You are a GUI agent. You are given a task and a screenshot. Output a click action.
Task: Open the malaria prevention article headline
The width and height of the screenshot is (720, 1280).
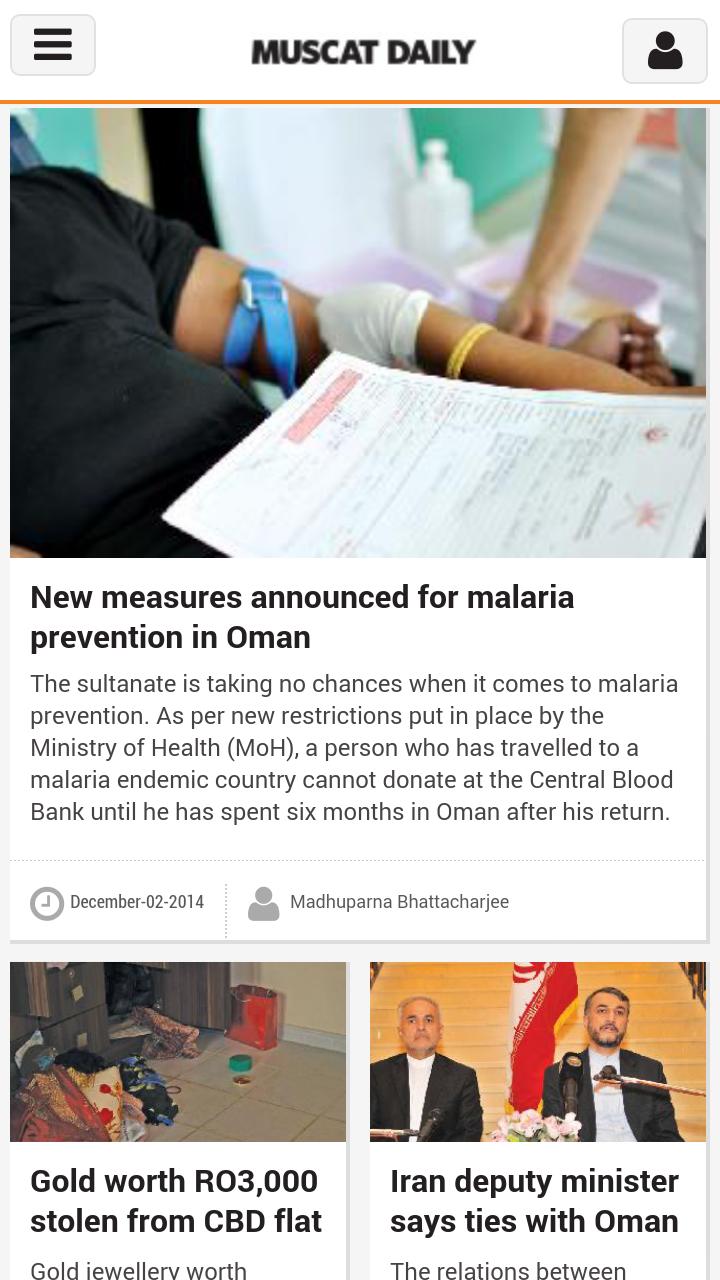(302, 616)
